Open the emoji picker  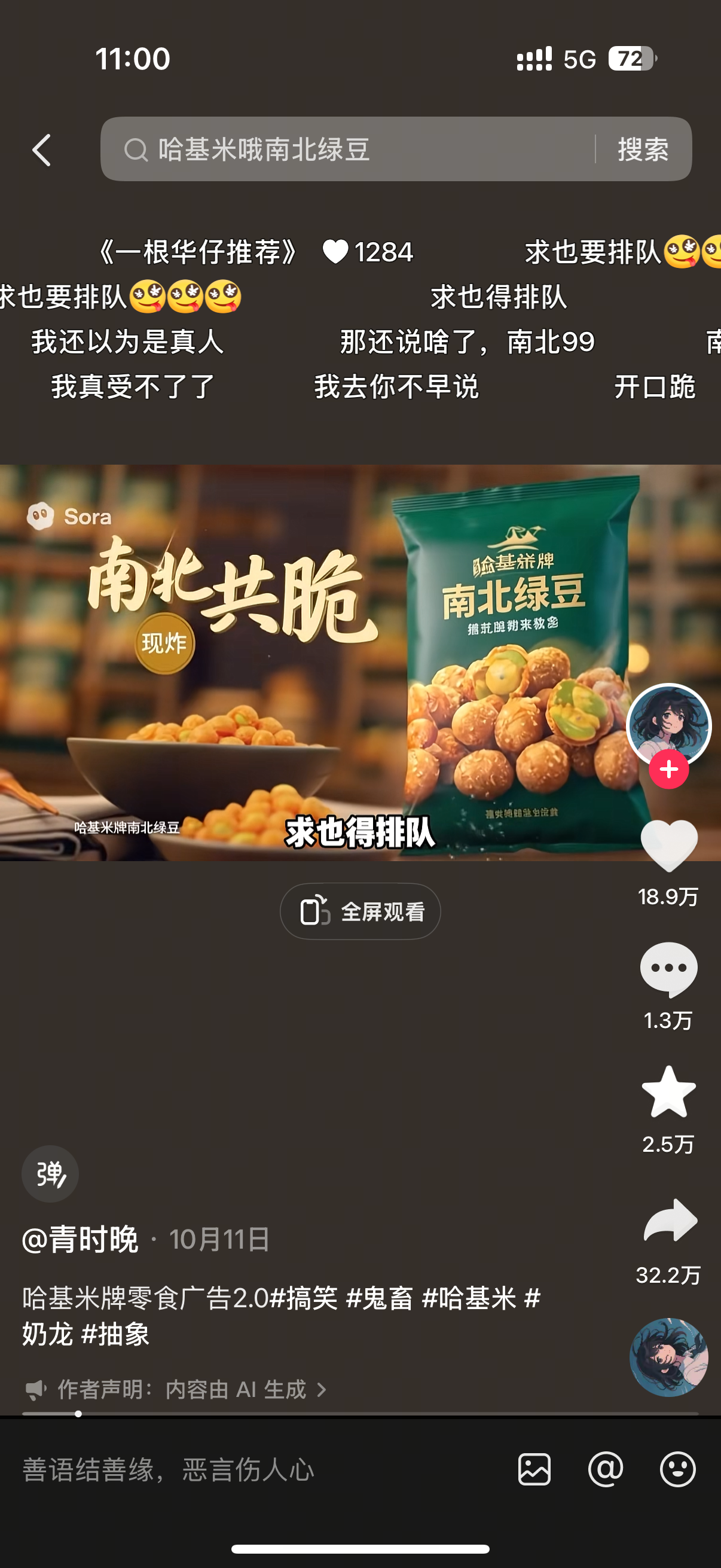pos(677,1470)
